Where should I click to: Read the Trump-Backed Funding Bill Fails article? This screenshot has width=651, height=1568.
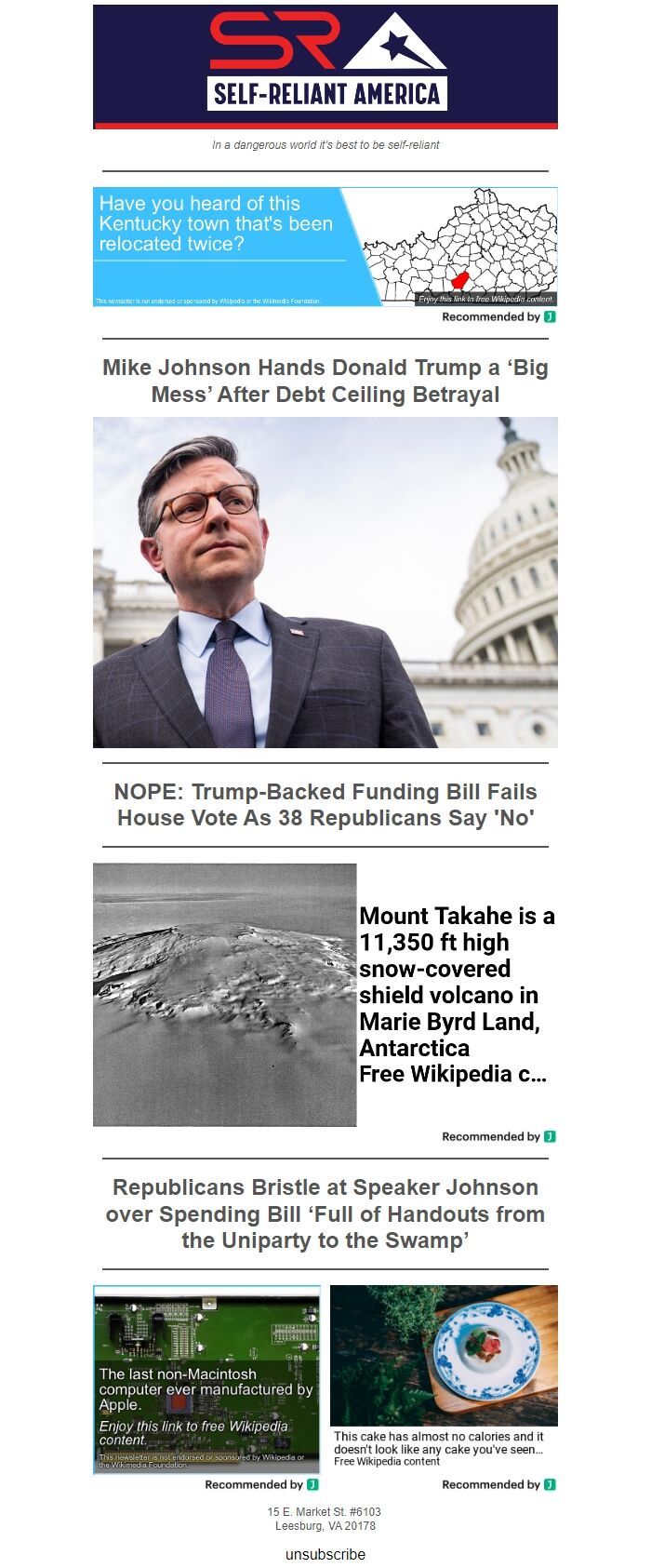click(325, 805)
